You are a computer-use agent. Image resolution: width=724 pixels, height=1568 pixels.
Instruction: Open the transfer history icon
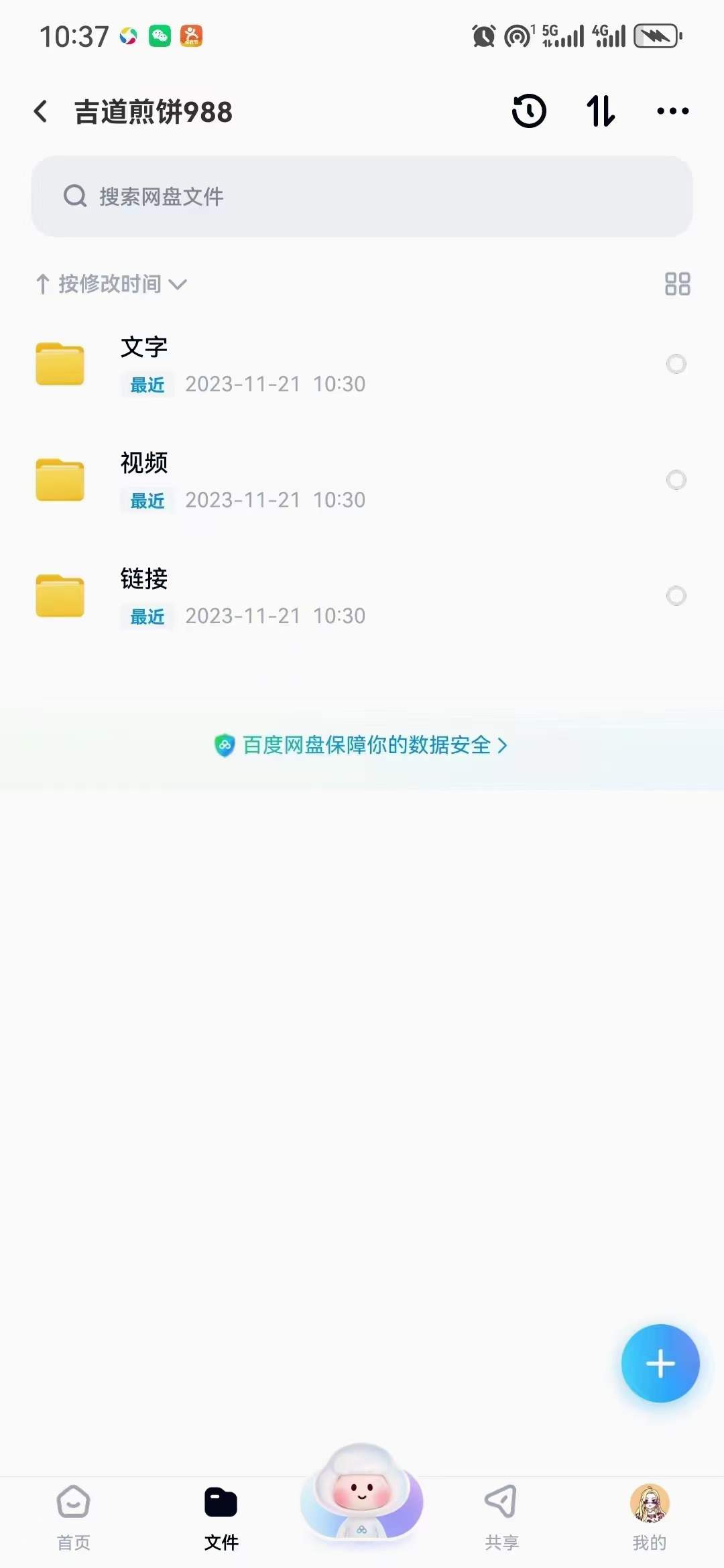[529, 111]
